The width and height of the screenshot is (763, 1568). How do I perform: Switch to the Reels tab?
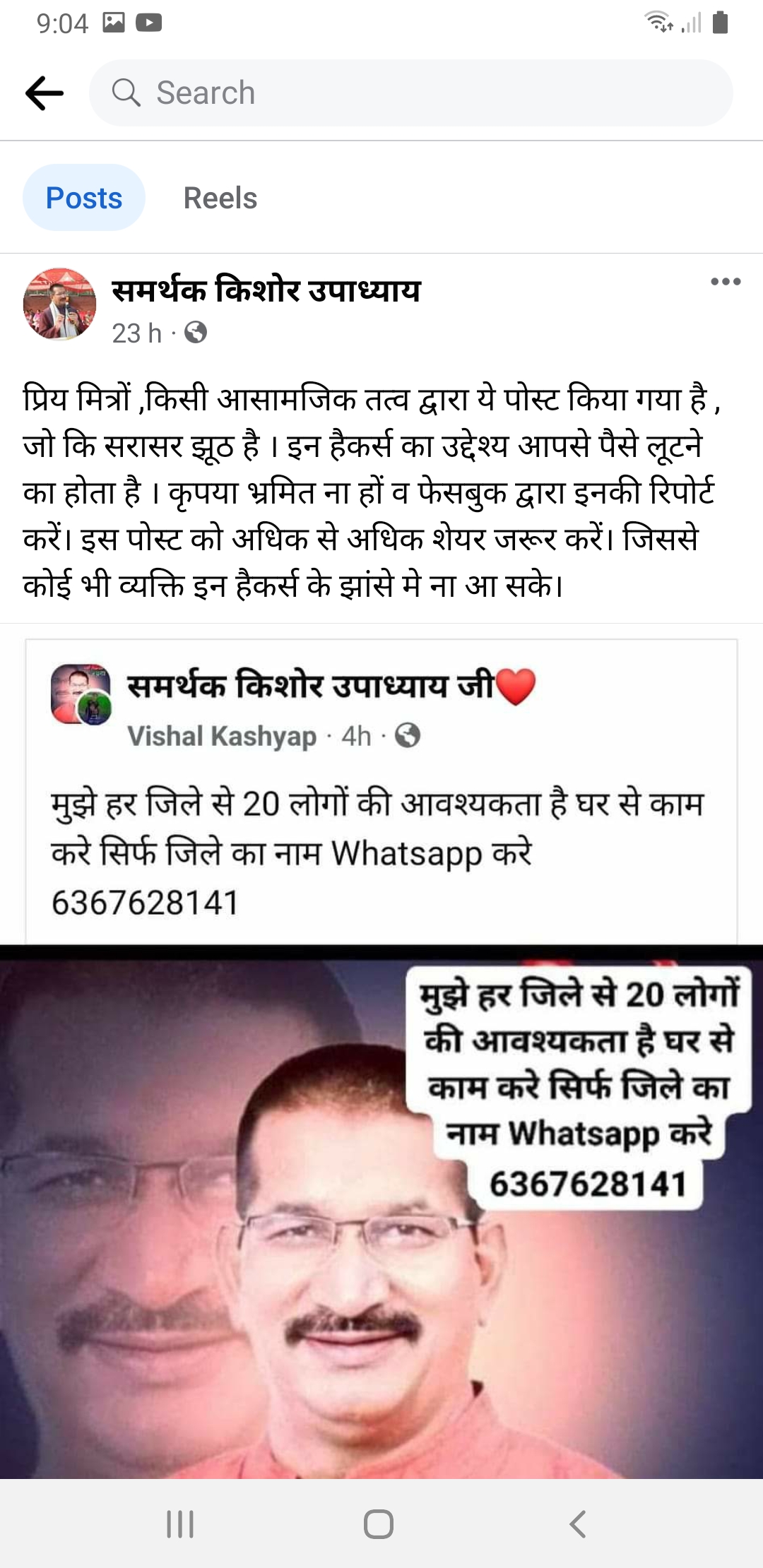[220, 198]
